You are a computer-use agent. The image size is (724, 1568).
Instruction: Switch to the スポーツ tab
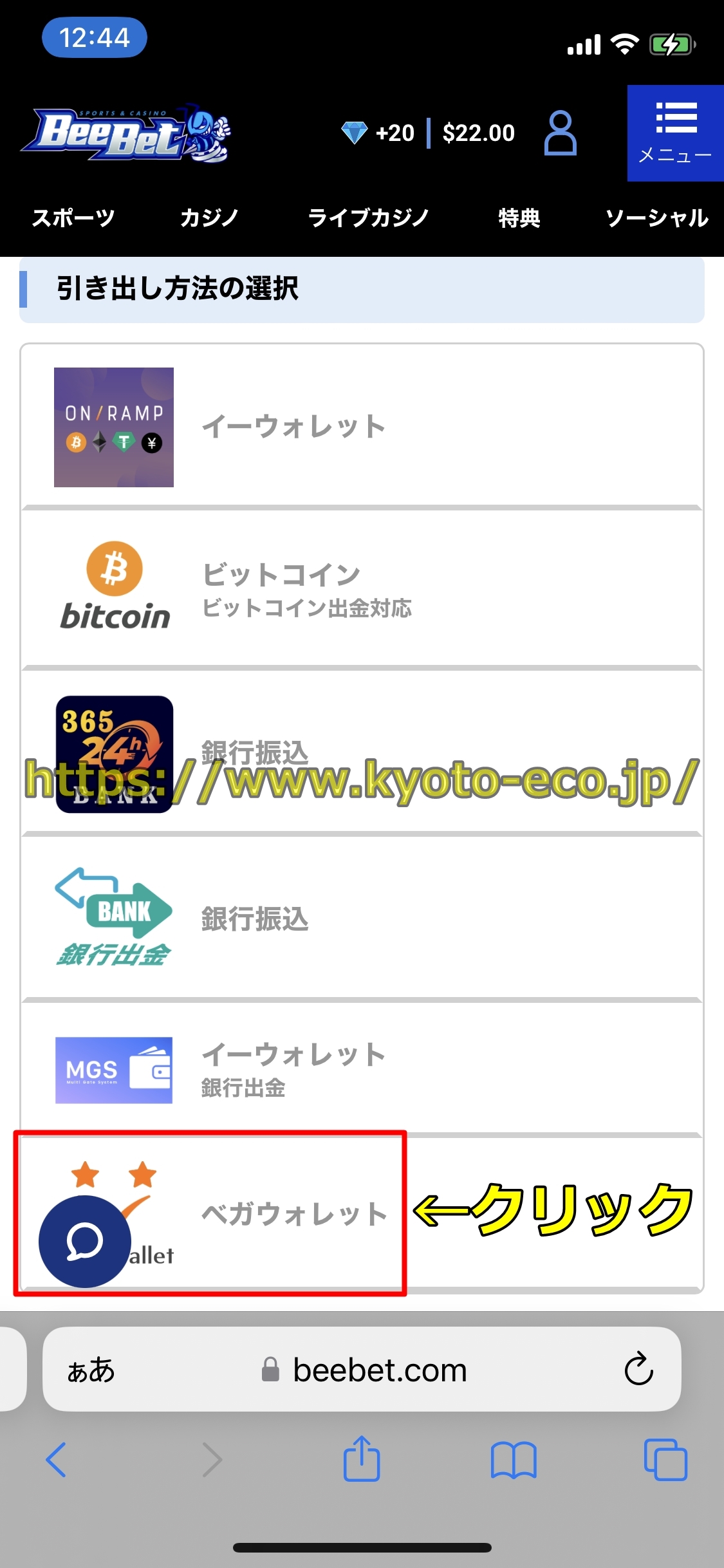(73, 218)
